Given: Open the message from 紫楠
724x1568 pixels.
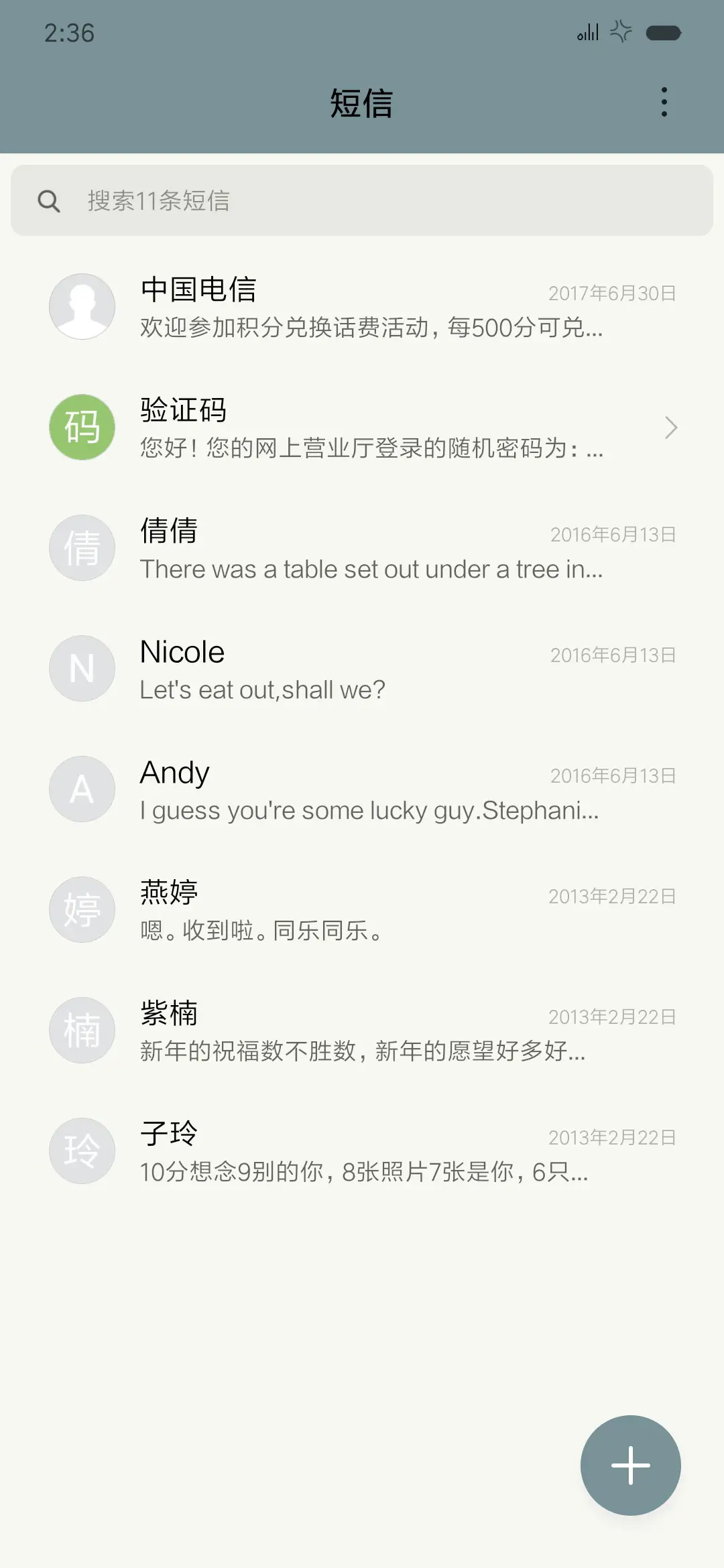Looking at the screenshot, I should point(362,1031).
